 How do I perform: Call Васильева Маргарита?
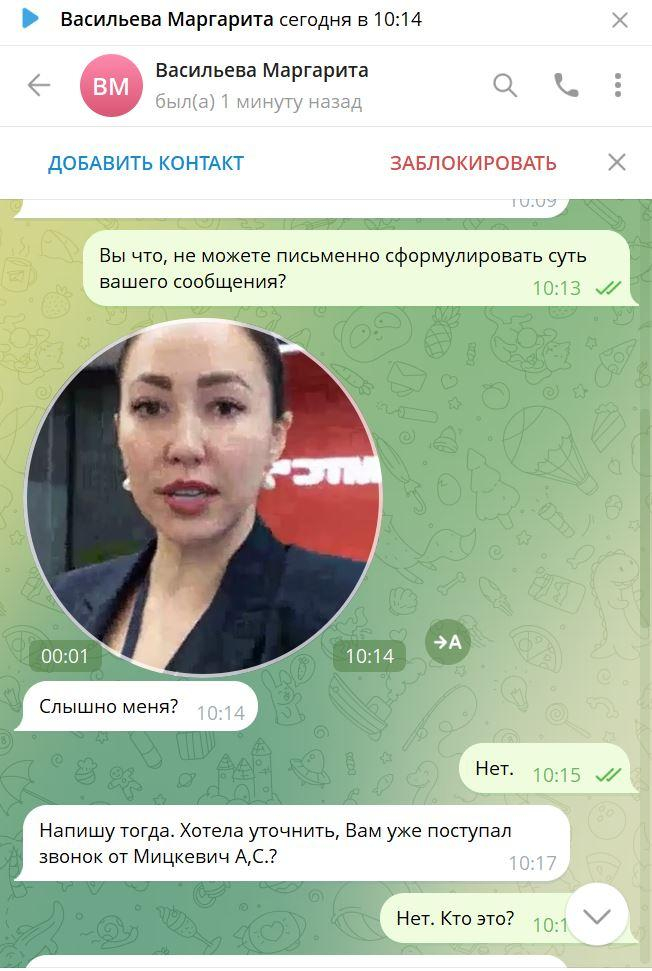pyautogui.click(x=566, y=86)
